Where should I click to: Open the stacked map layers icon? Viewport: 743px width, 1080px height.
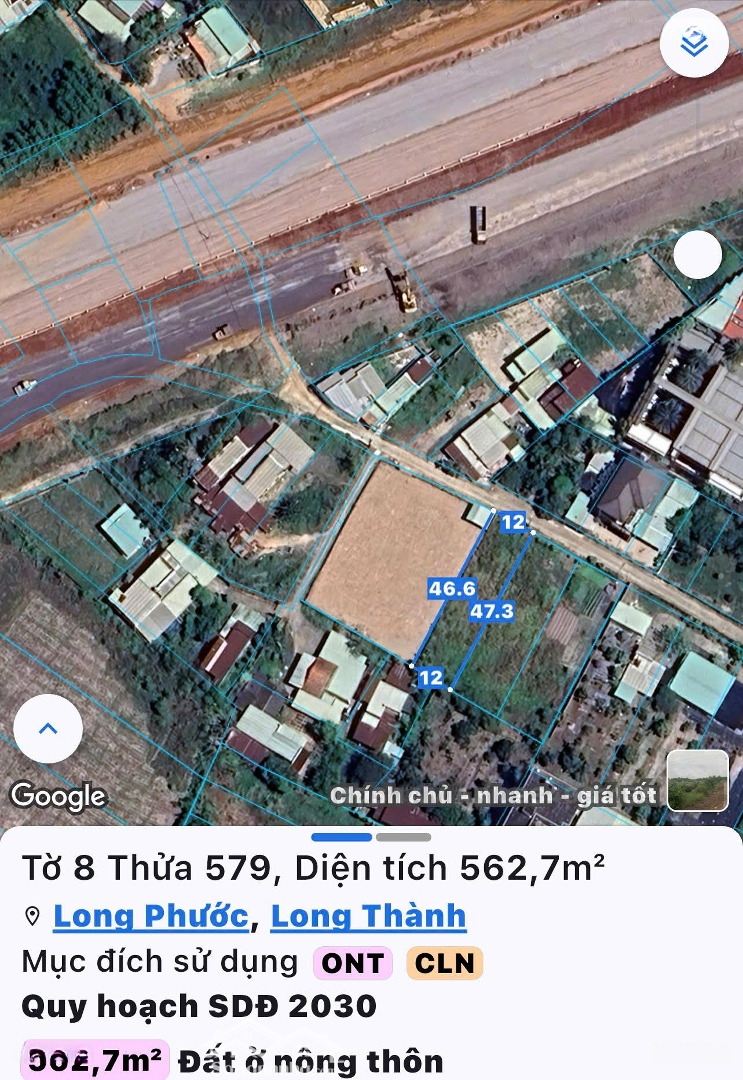coord(693,43)
